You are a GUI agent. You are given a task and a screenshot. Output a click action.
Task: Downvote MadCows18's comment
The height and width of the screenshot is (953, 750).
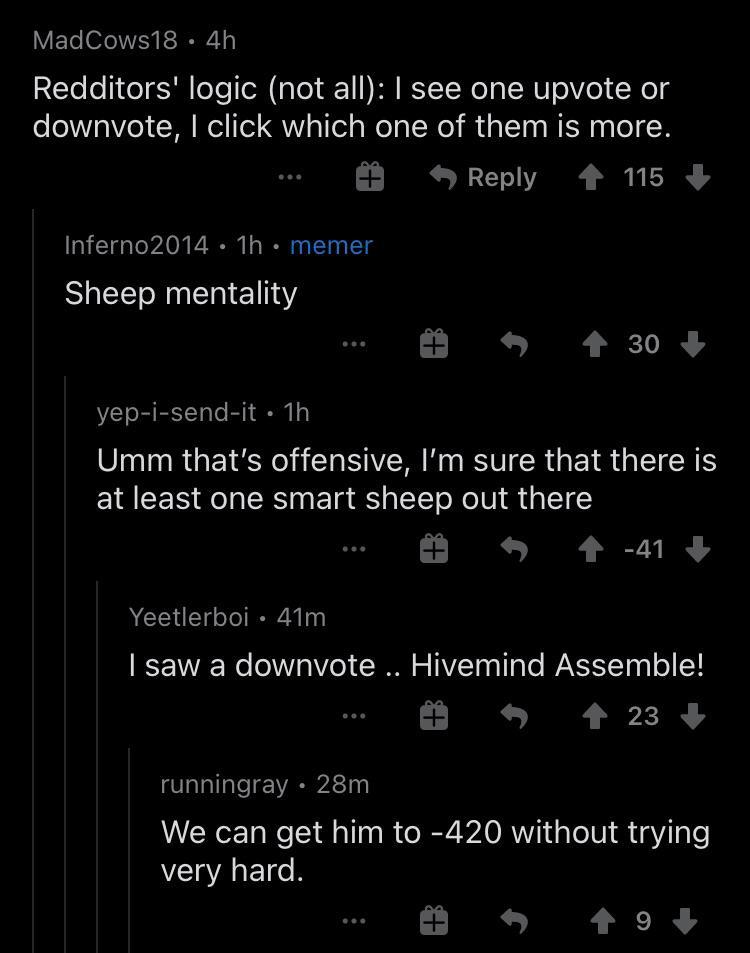coord(698,177)
